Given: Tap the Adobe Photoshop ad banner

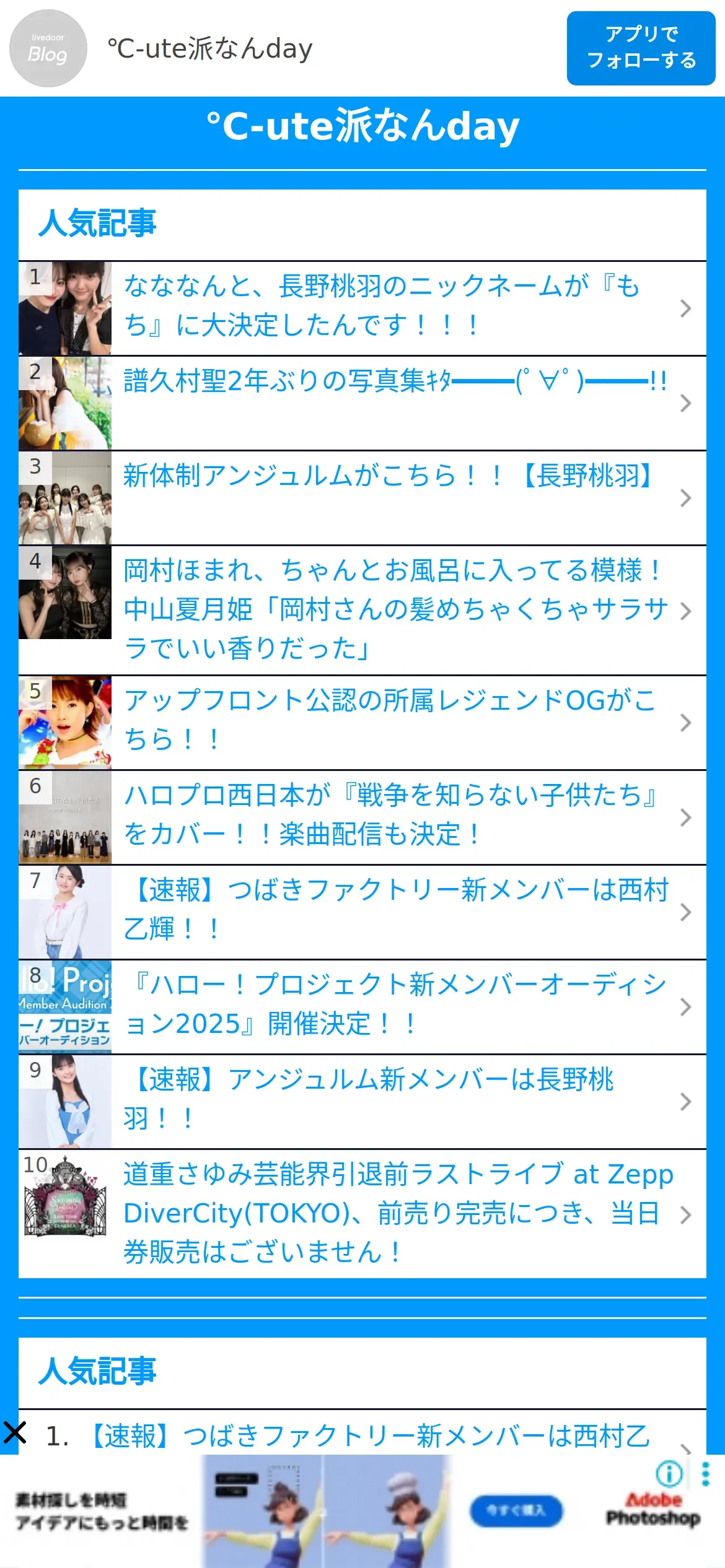Looking at the screenshot, I should (x=362, y=1511).
